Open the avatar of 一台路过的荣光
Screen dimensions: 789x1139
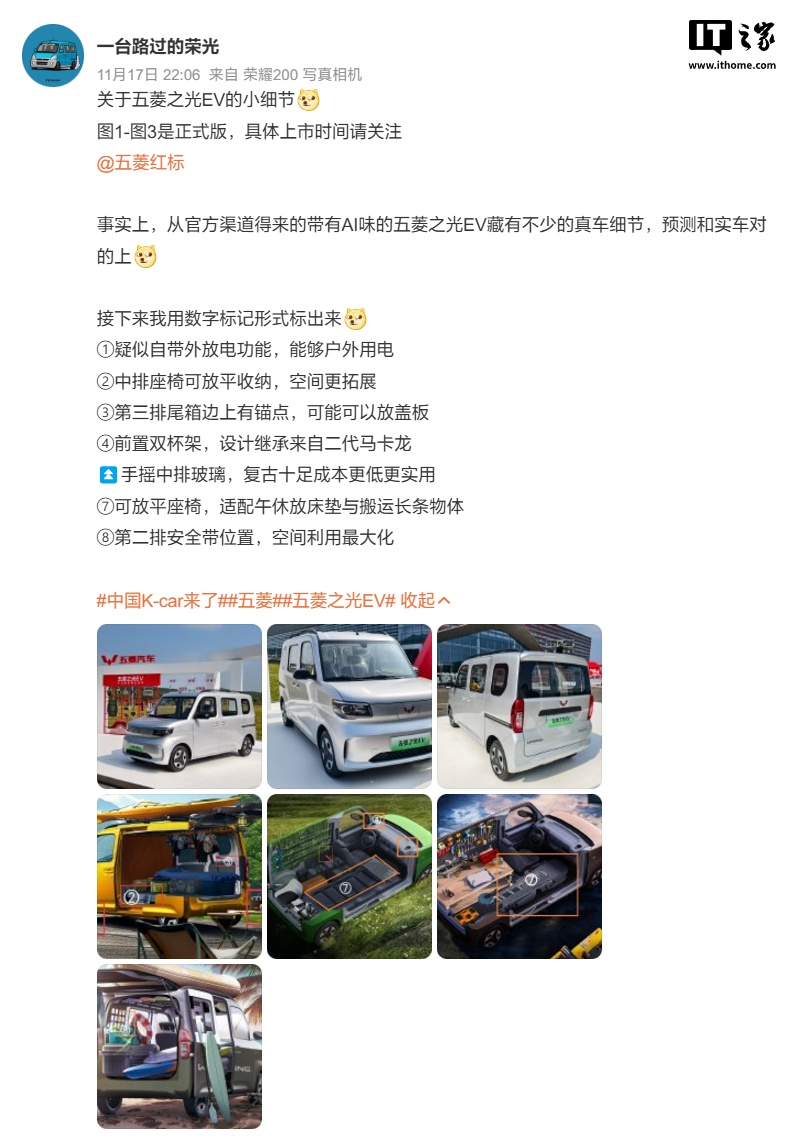52,56
